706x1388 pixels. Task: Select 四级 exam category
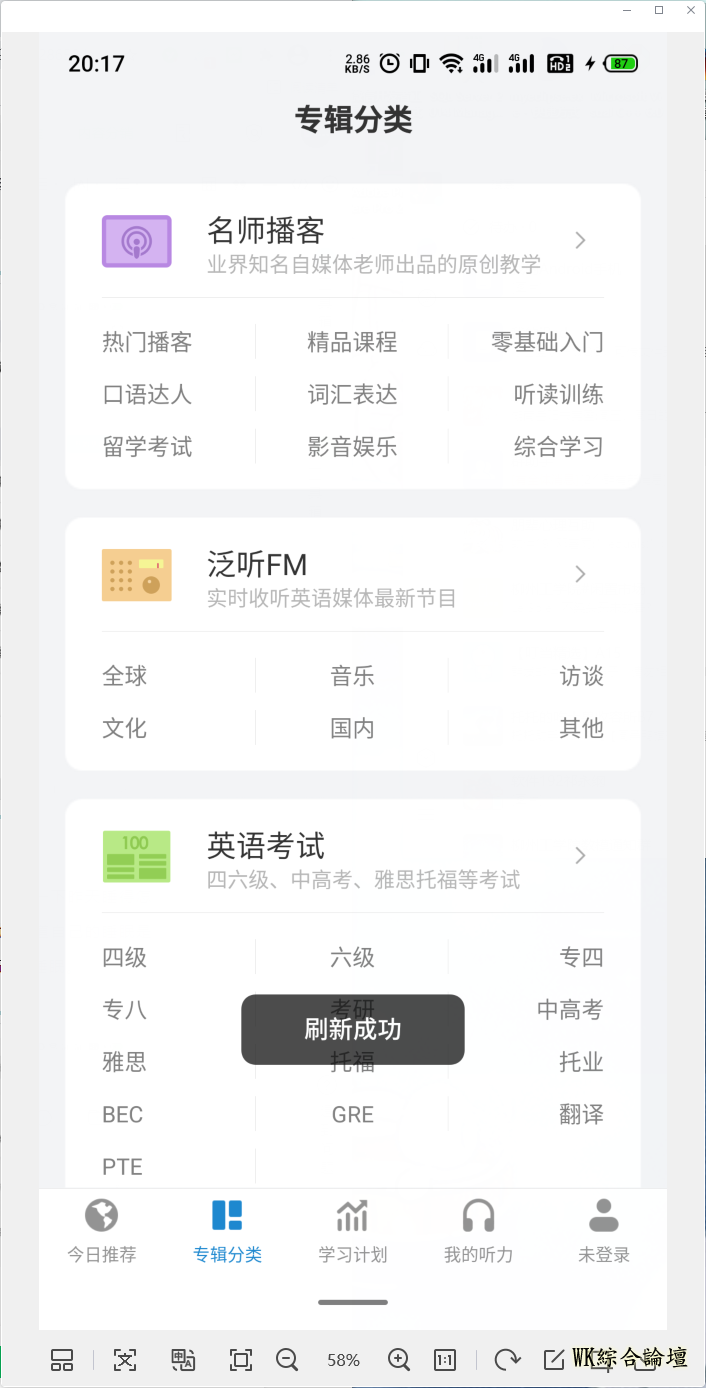point(125,957)
